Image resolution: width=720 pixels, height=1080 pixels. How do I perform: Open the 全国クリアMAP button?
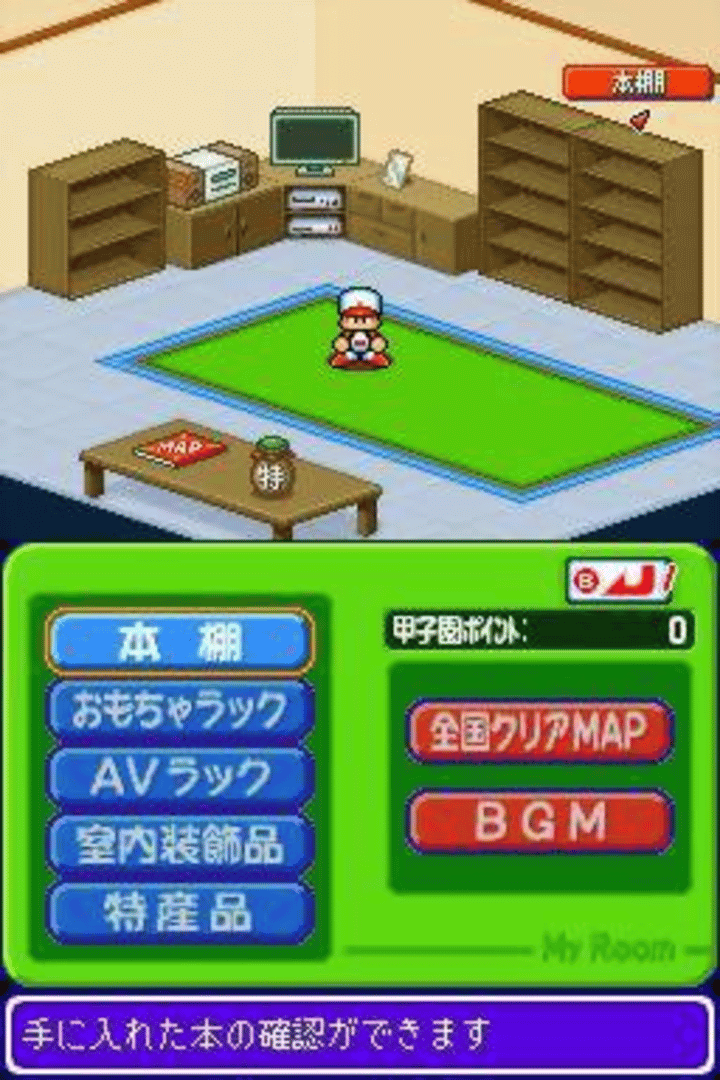[x=539, y=732]
